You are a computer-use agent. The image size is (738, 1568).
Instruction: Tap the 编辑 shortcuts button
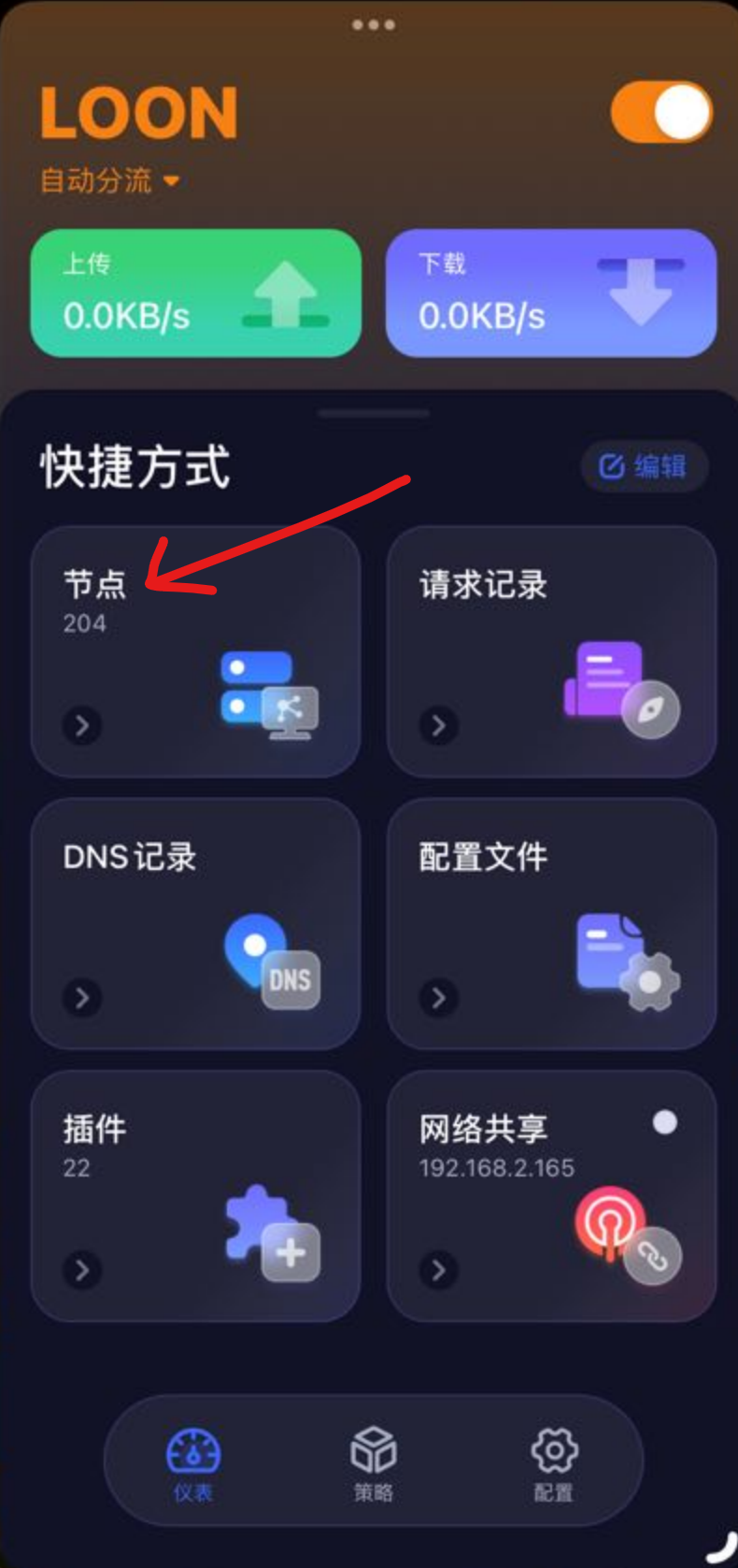(644, 465)
